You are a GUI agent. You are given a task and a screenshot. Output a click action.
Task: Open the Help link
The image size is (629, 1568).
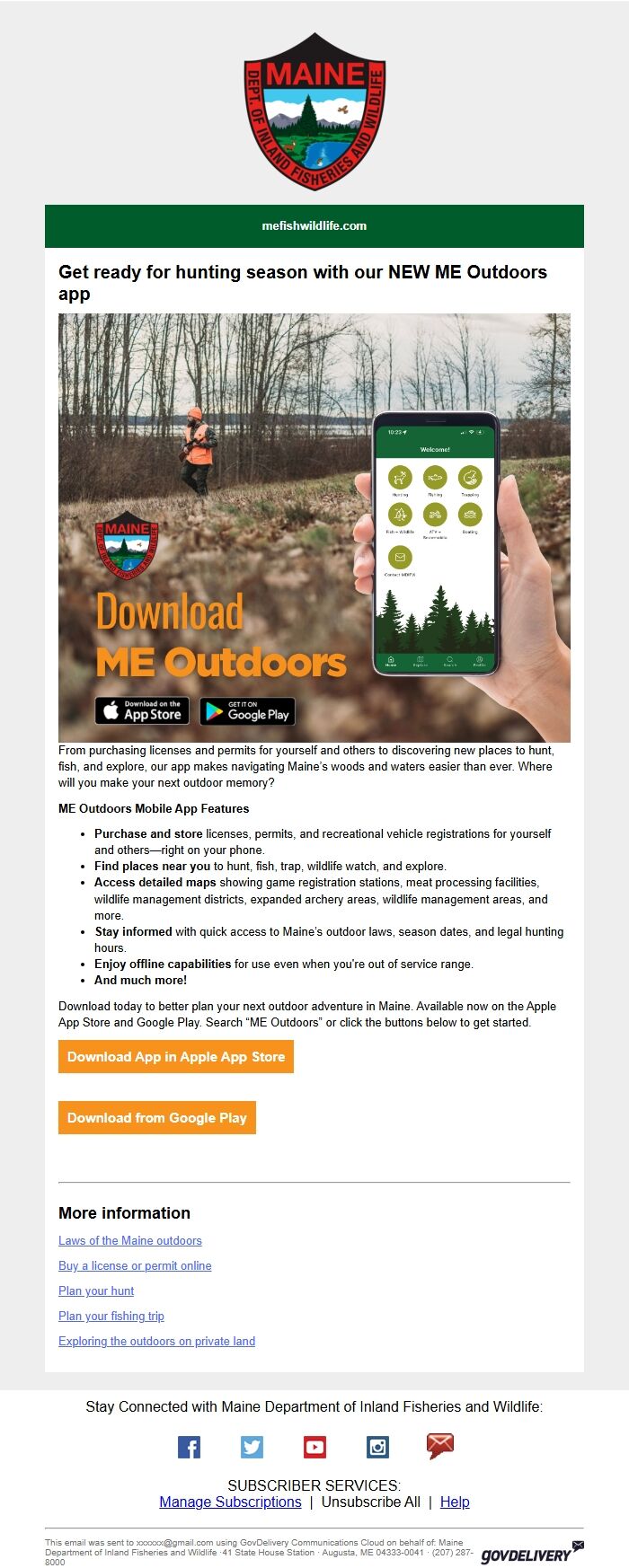(455, 1502)
